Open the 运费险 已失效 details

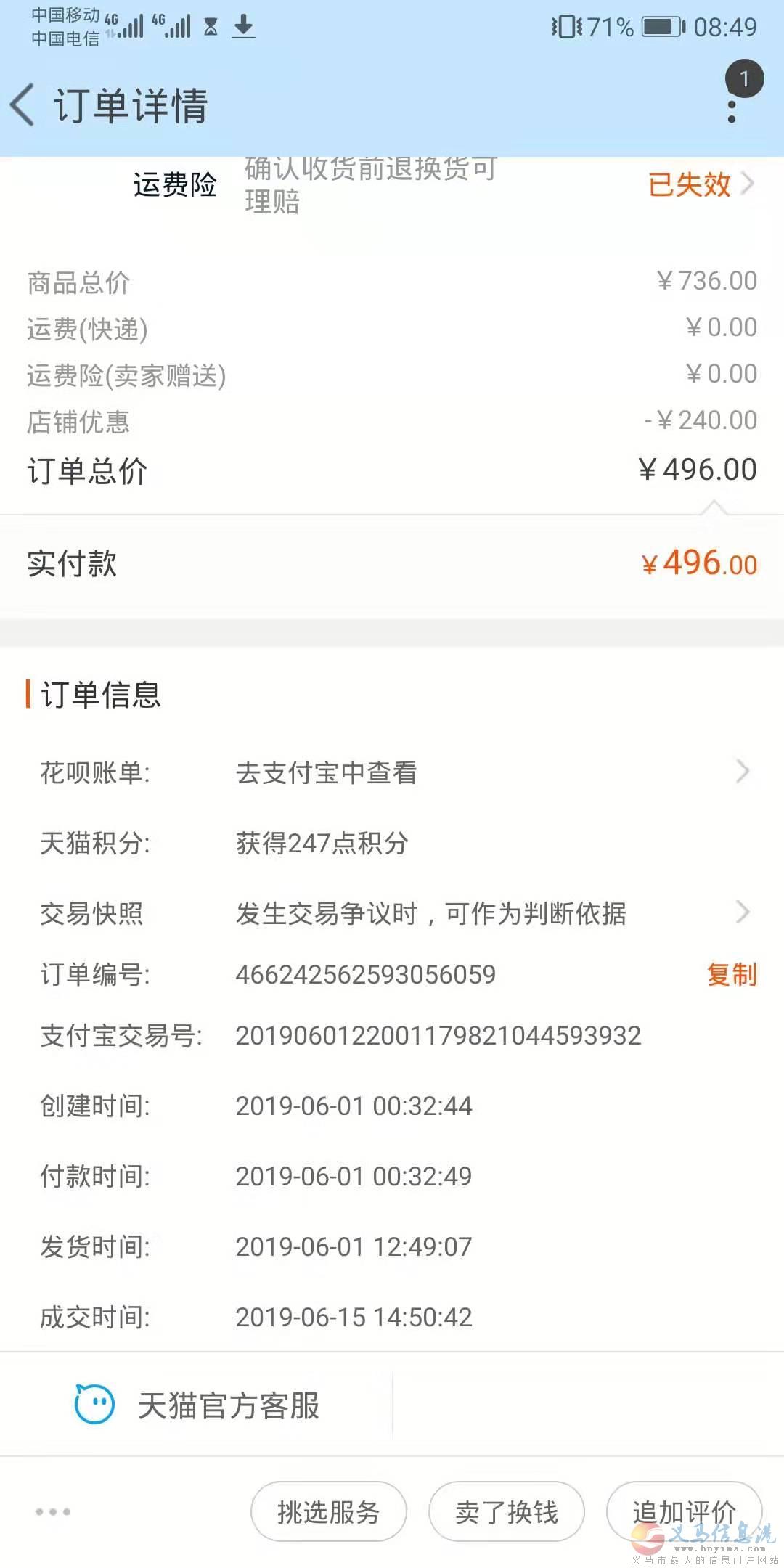[701, 184]
